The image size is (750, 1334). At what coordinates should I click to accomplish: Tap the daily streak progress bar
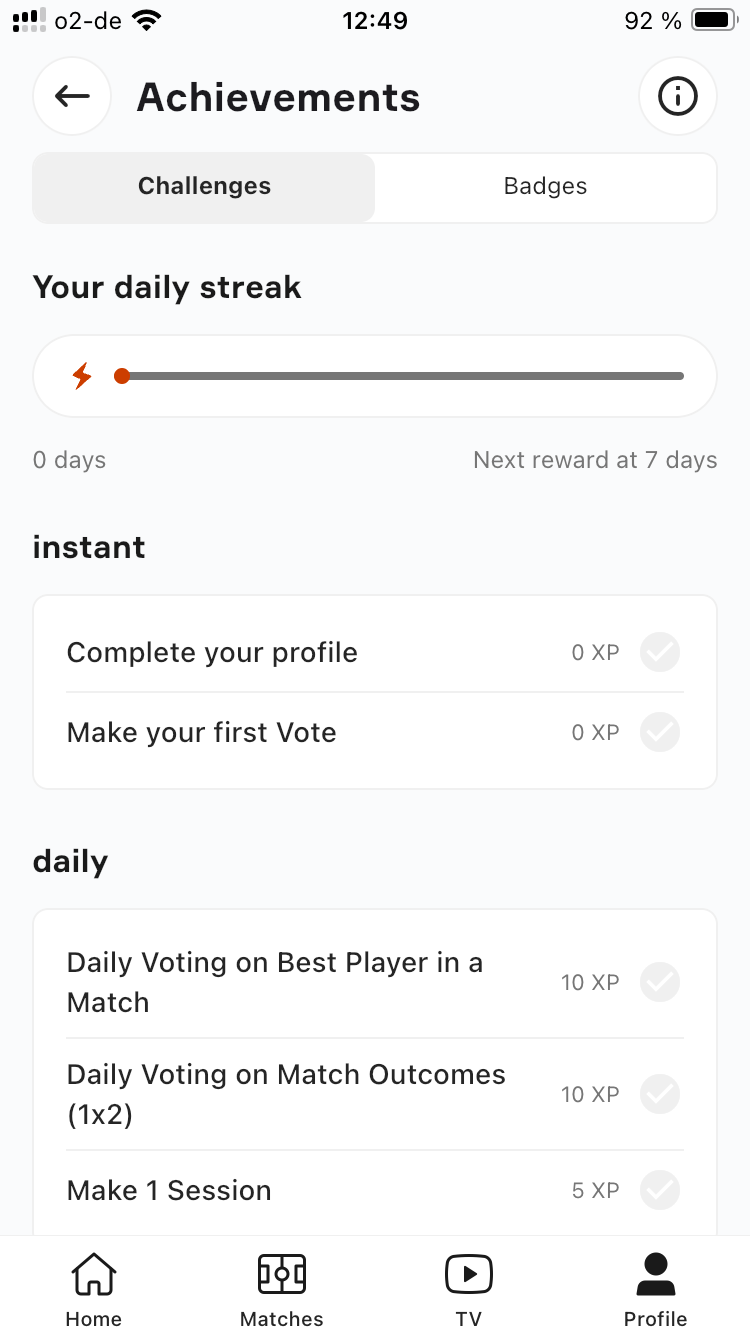(x=400, y=376)
